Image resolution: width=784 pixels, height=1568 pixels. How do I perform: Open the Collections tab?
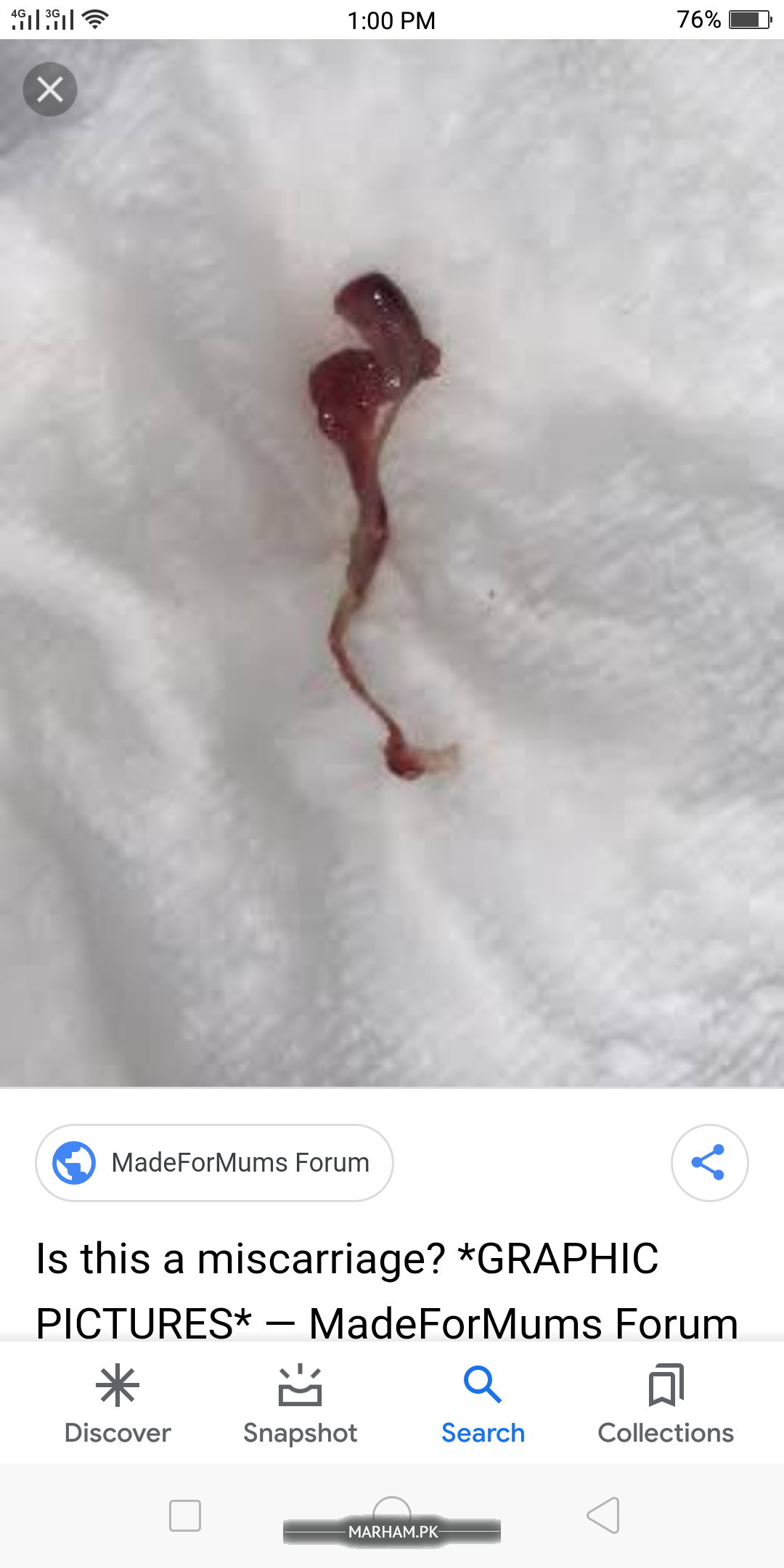coord(666,1405)
